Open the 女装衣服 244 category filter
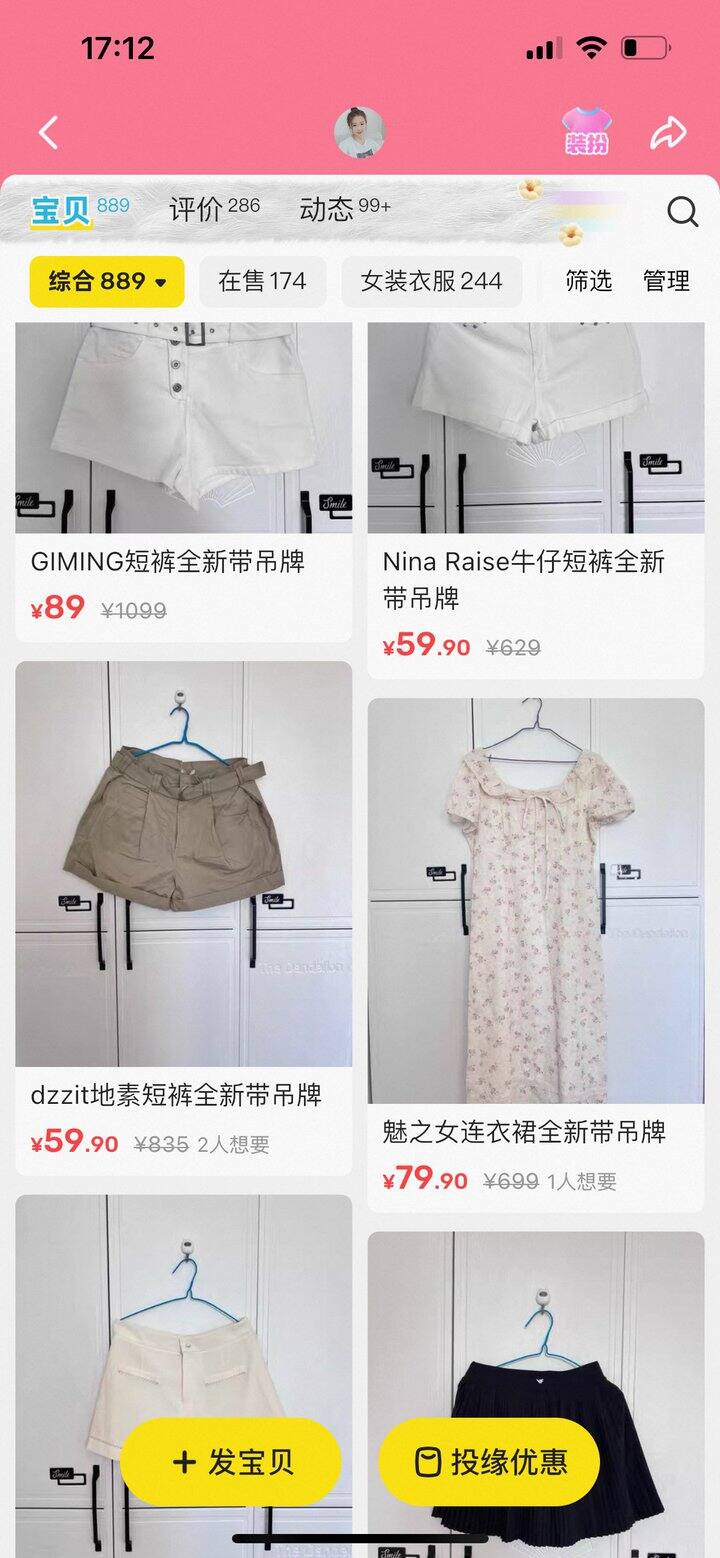Screen dimensions: 720x1558 click(x=432, y=281)
